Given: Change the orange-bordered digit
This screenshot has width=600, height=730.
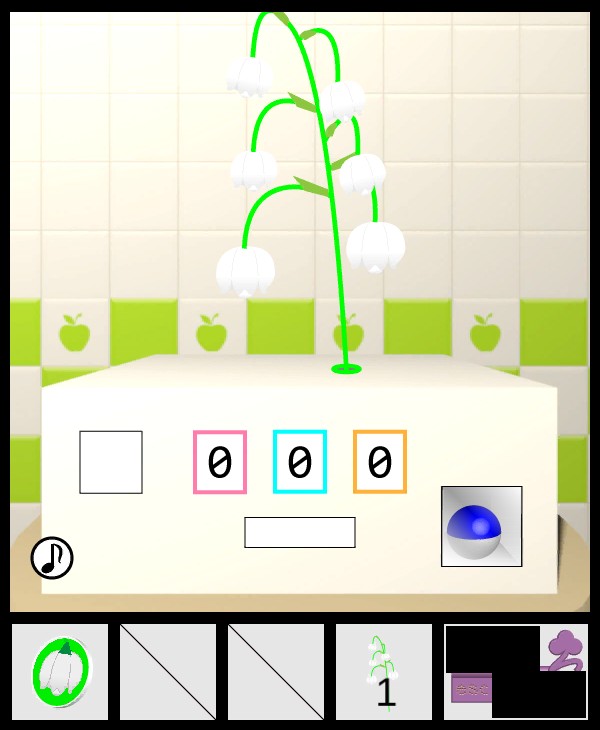Looking at the screenshot, I should click(380, 462).
